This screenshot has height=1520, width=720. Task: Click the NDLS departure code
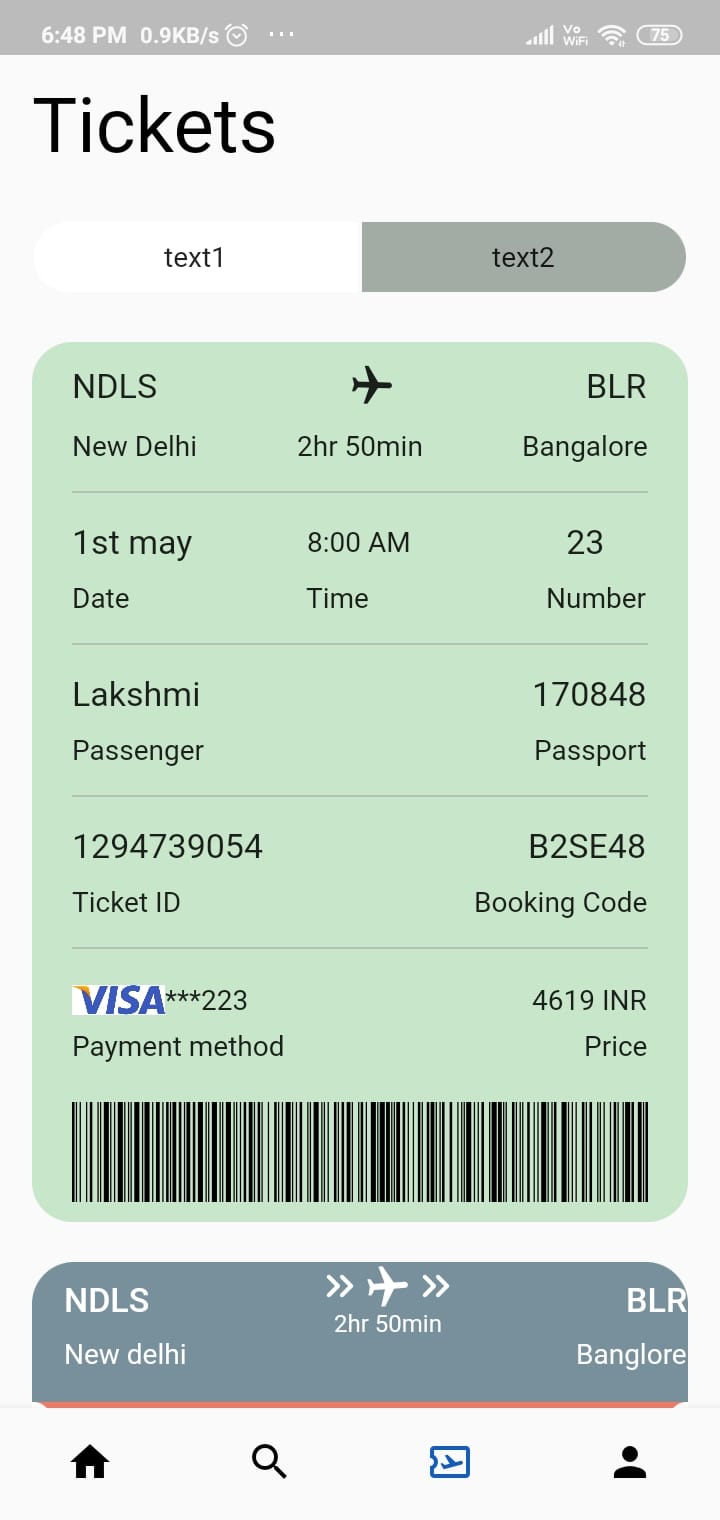[x=114, y=386]
